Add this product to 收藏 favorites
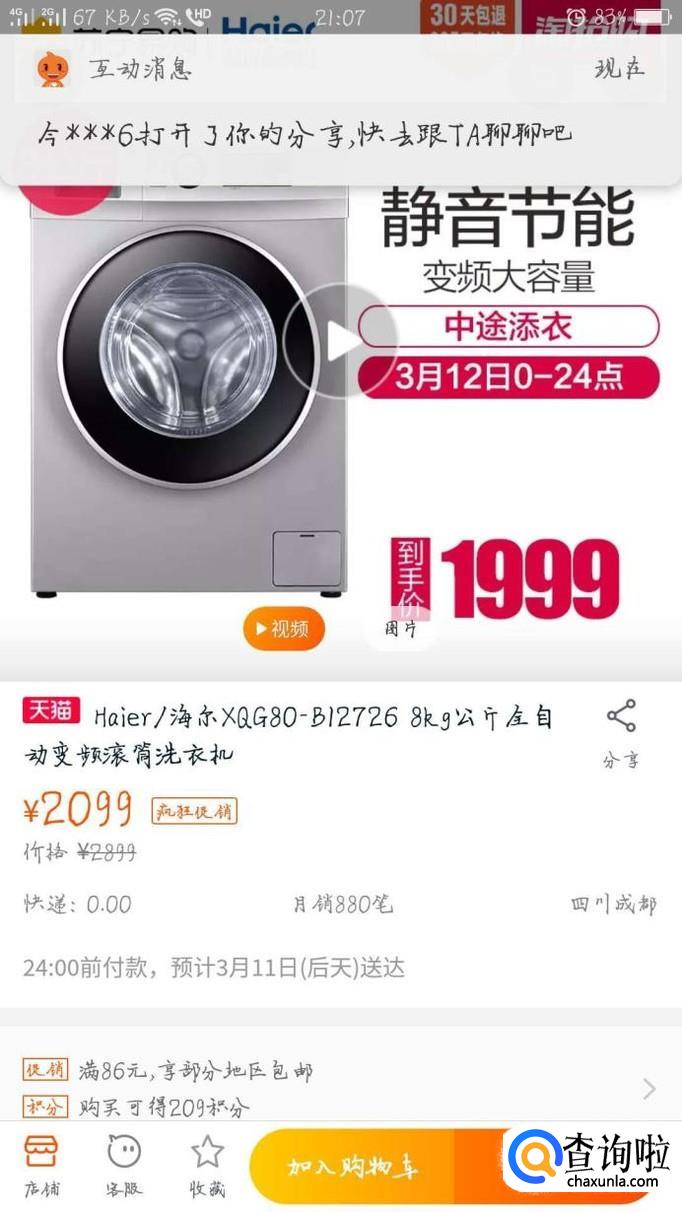 (x=207, y=1165)
